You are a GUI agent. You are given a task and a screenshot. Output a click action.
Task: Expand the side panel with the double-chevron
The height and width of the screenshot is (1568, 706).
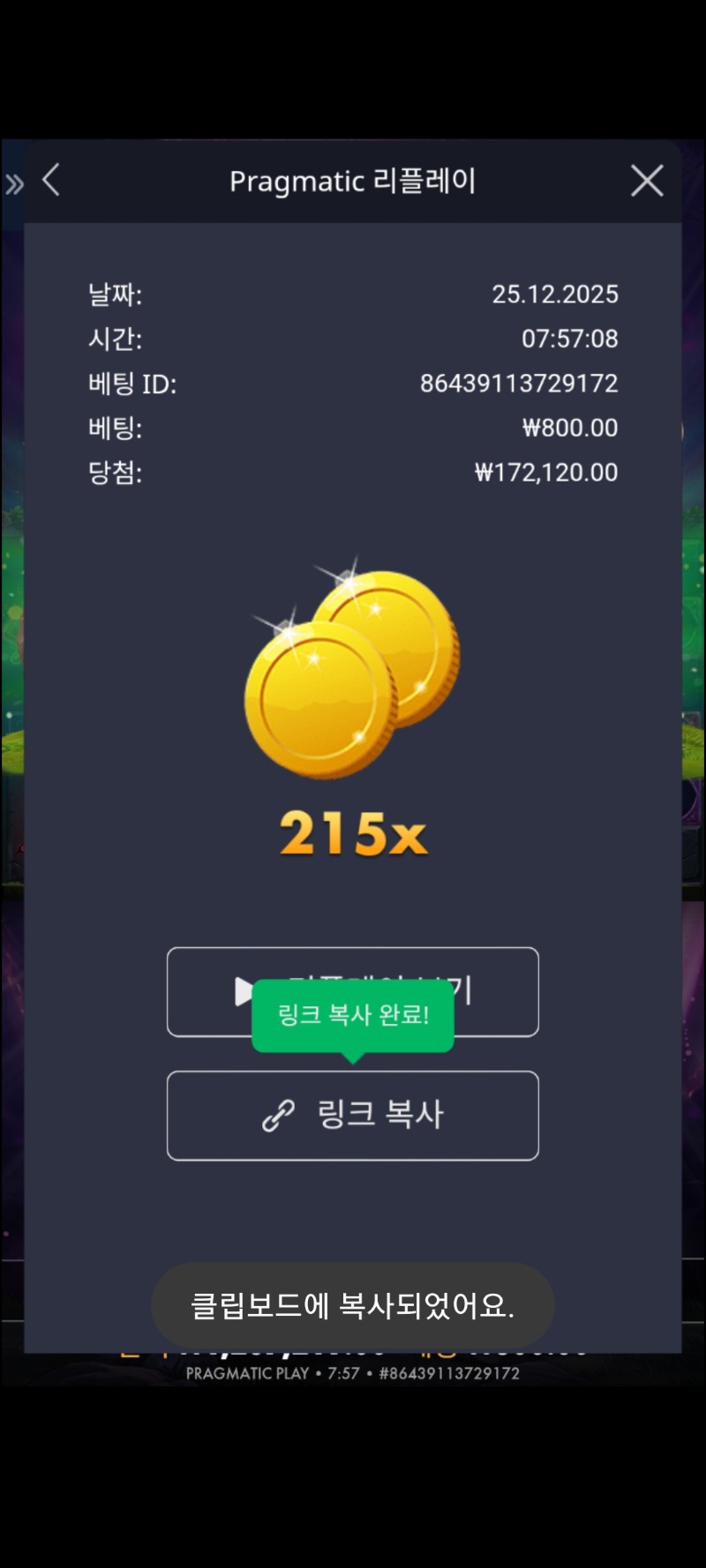pos(14,184)
